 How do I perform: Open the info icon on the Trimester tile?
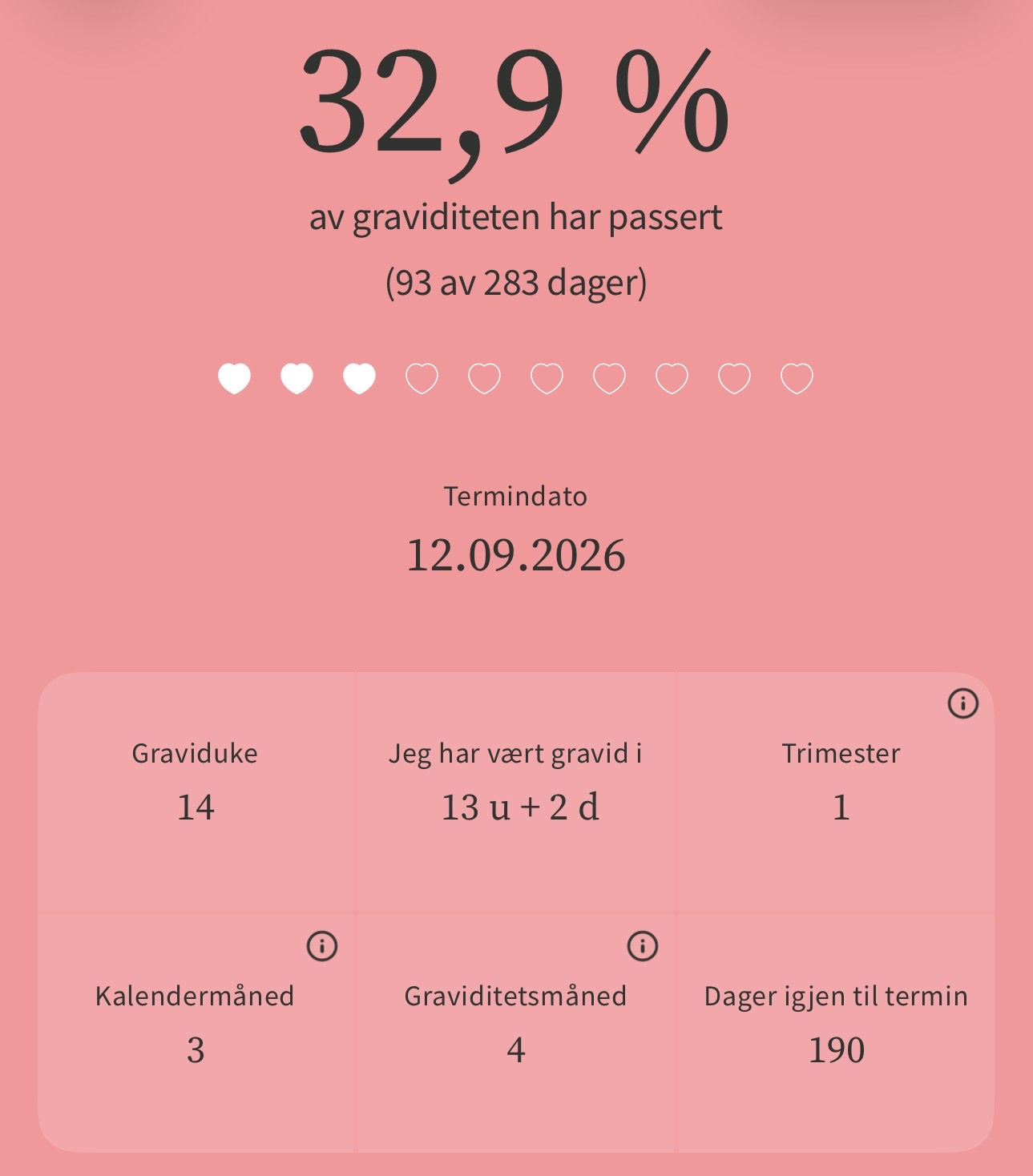[x=962, y=703]
